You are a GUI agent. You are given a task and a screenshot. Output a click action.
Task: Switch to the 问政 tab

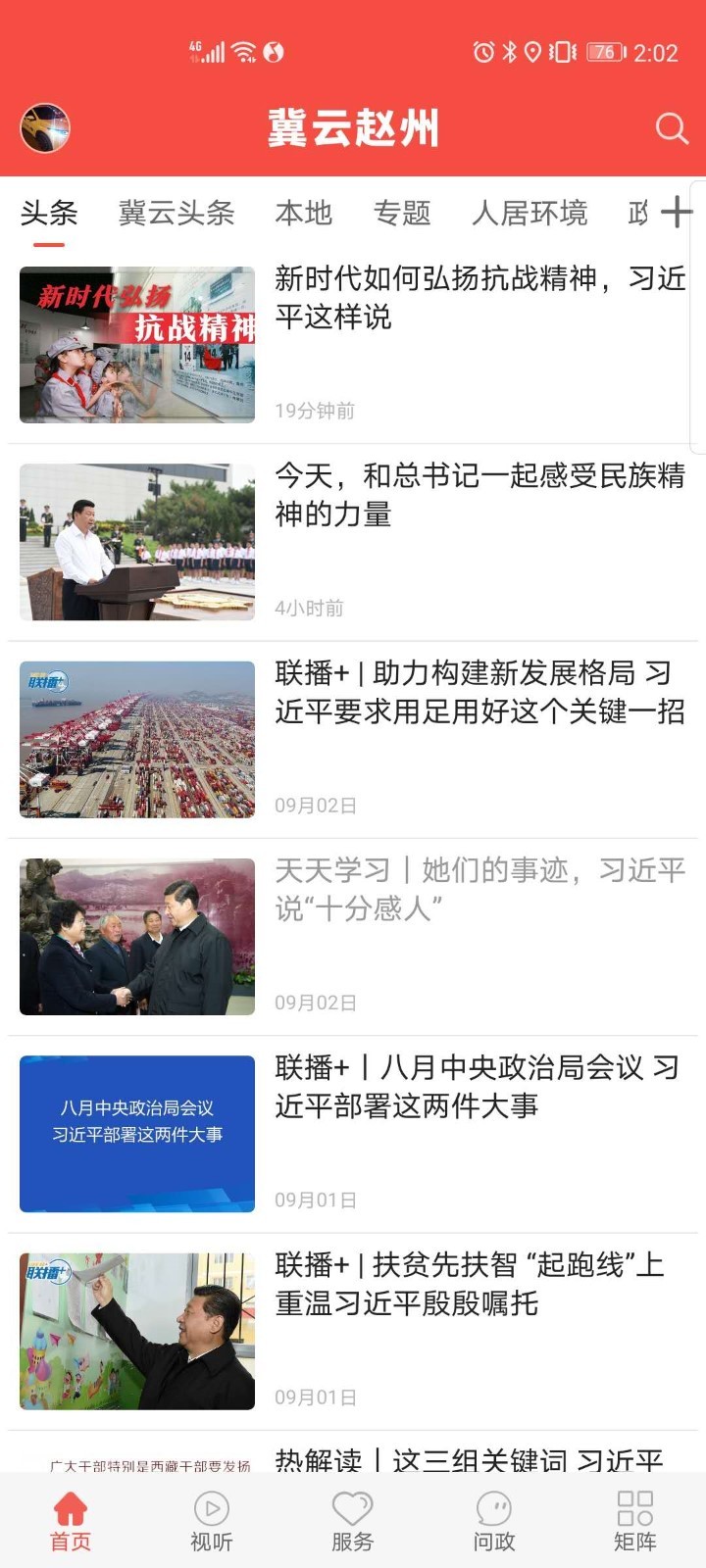(x=494, y=1521)
